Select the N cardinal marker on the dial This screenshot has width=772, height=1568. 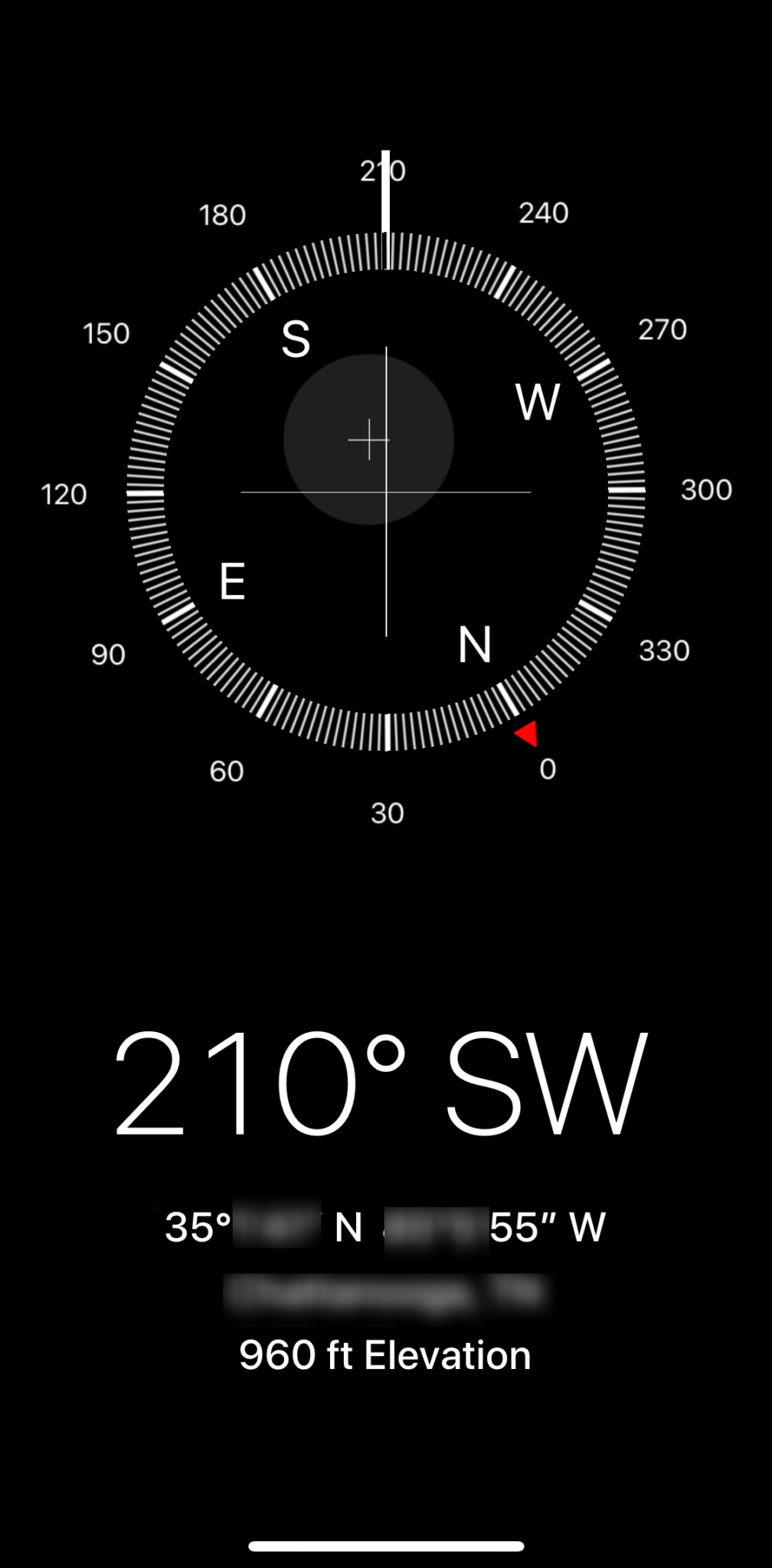(475, 645)
